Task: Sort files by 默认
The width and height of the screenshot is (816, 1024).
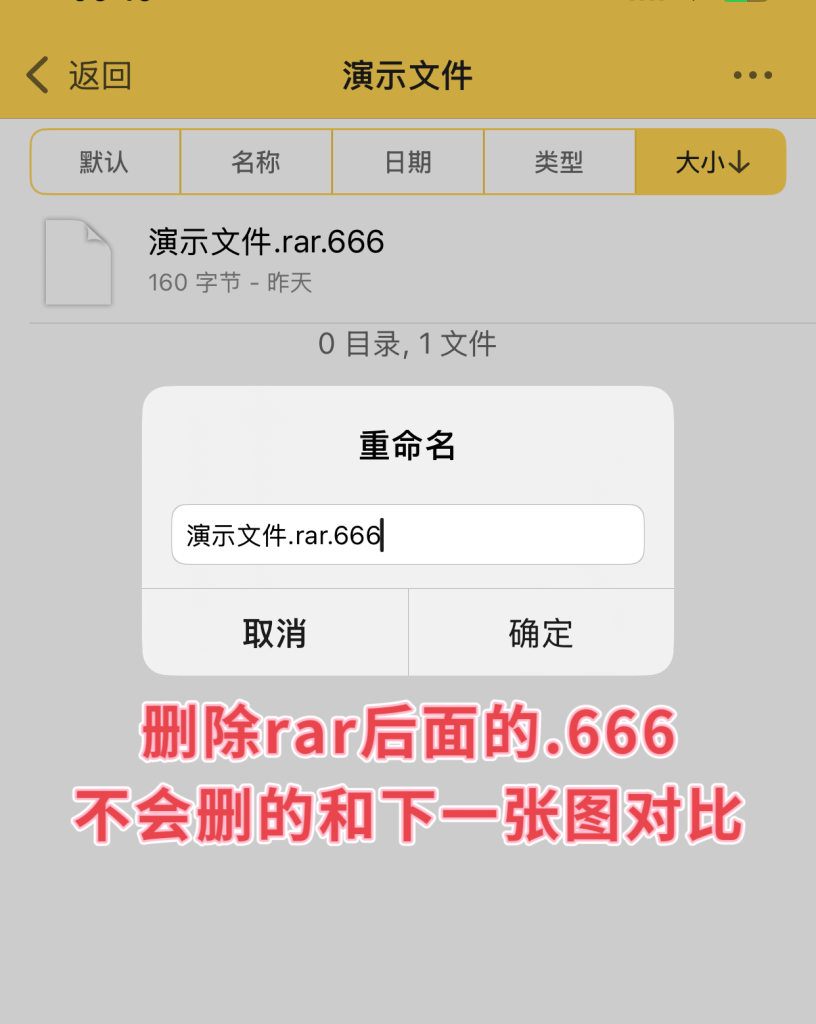Action: [x=105, y=162]
